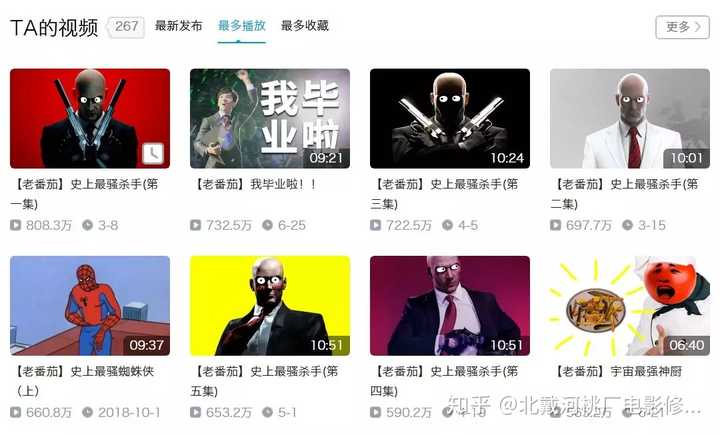Tap the watch-later clock icon on 第一集 thumbnail
Screen dimensions: 720x435
(x=152, y=153)
